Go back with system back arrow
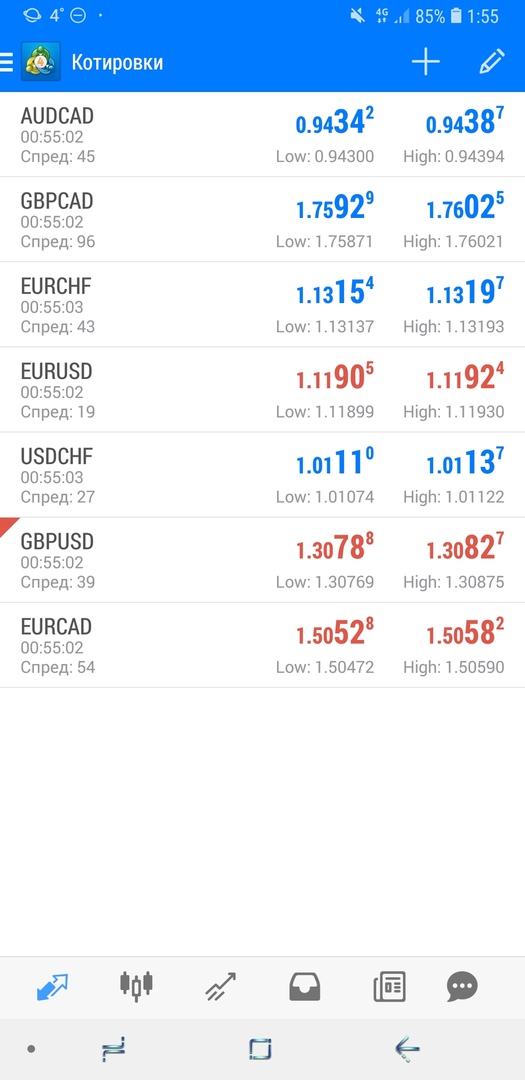 [407, 1049]
